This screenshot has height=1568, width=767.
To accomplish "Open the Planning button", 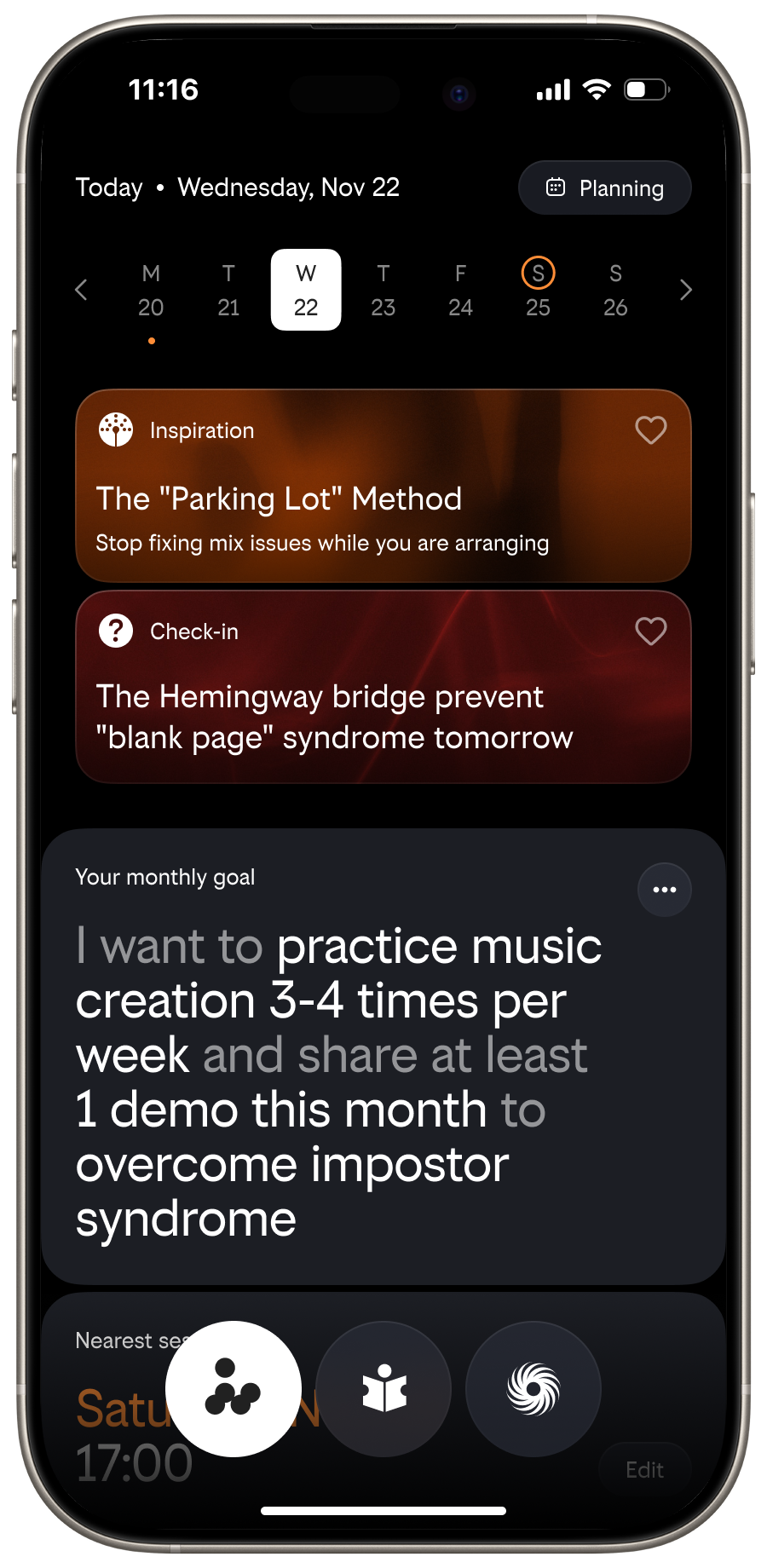I will pyautogui.click(x=604, y=188).
